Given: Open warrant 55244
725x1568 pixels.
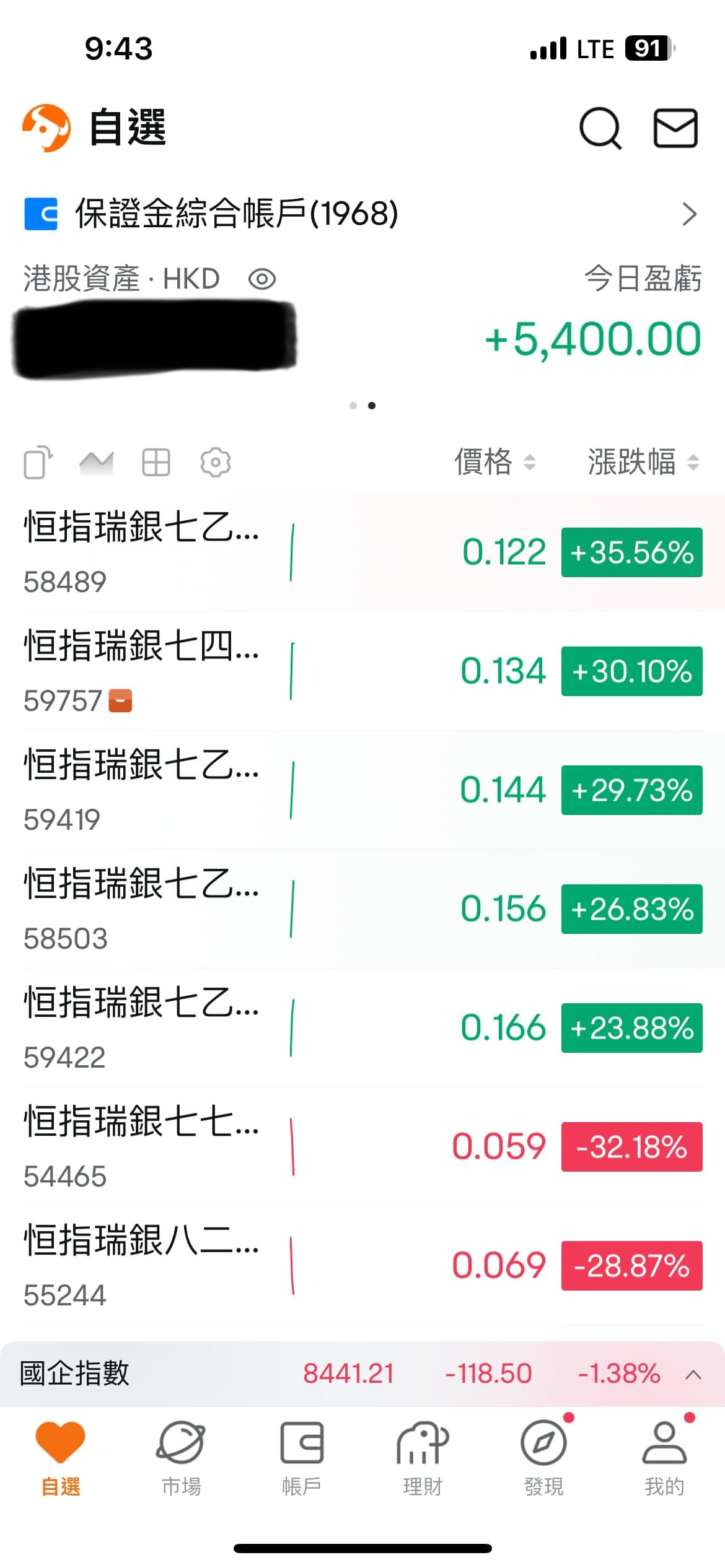Looking at the screenshot, I should [362, 1266].
